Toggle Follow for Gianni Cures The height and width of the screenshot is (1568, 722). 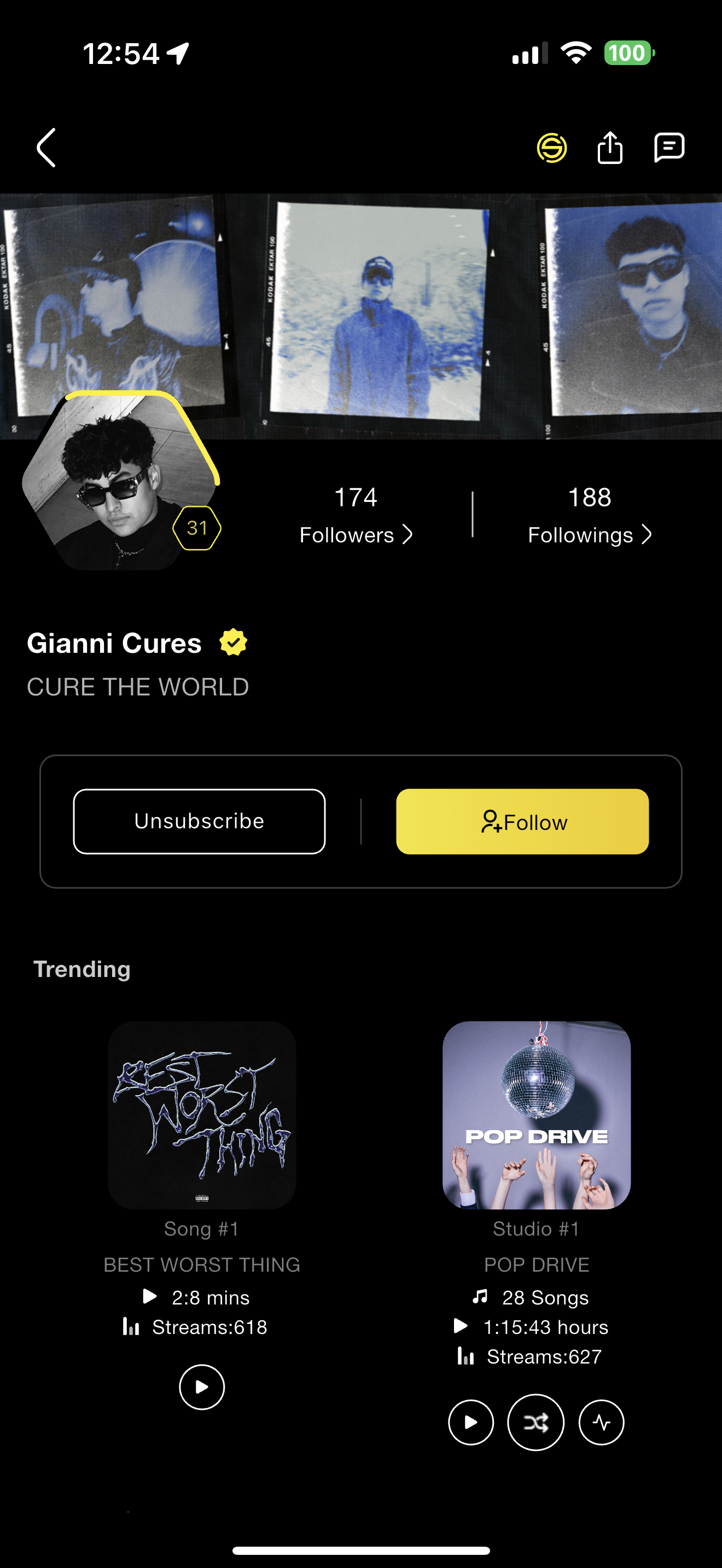point(522,821)
